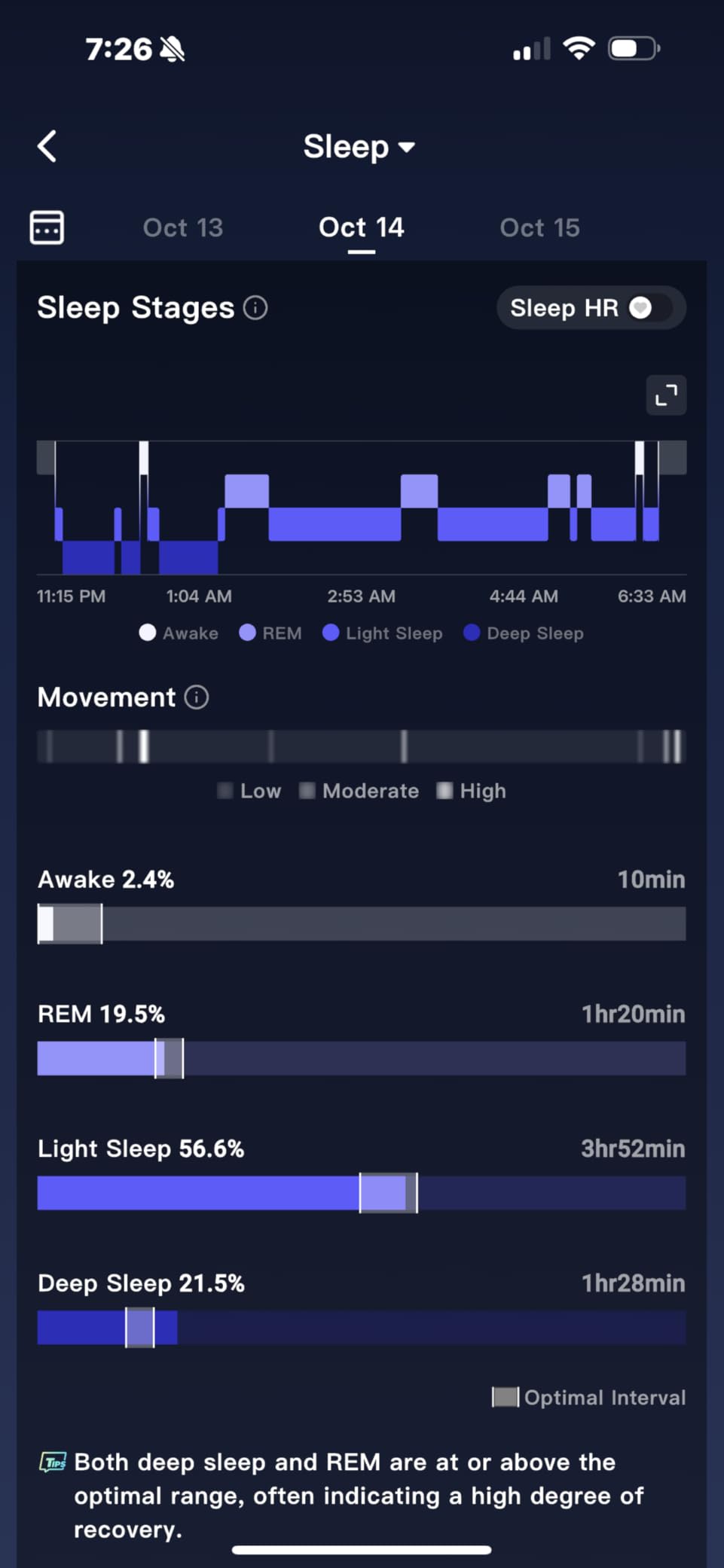724x1568 pixels.
Task: Open the calendar date picker
Action: click(47, 227)
